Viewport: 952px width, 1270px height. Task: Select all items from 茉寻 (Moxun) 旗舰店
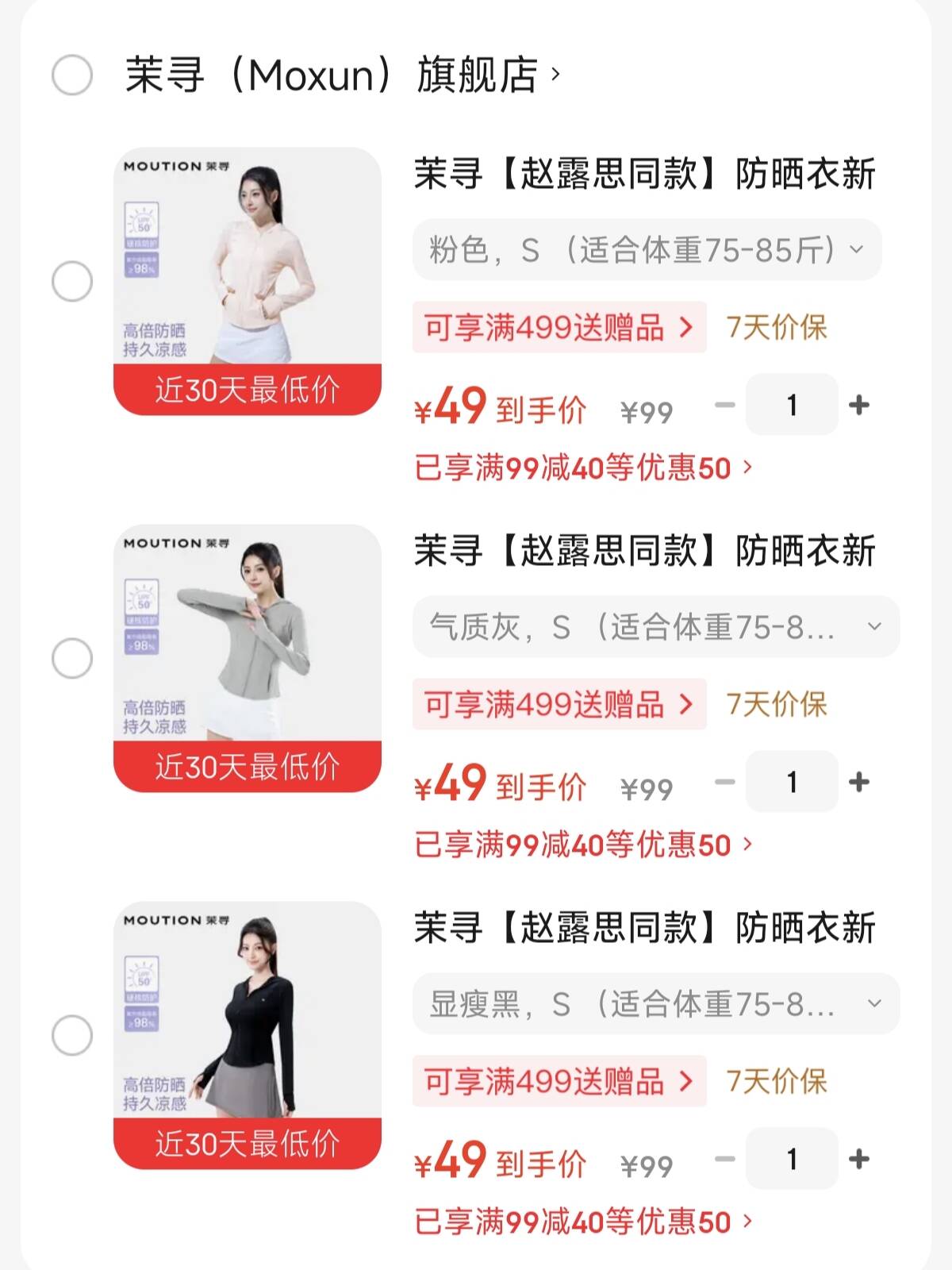[72, 75]
